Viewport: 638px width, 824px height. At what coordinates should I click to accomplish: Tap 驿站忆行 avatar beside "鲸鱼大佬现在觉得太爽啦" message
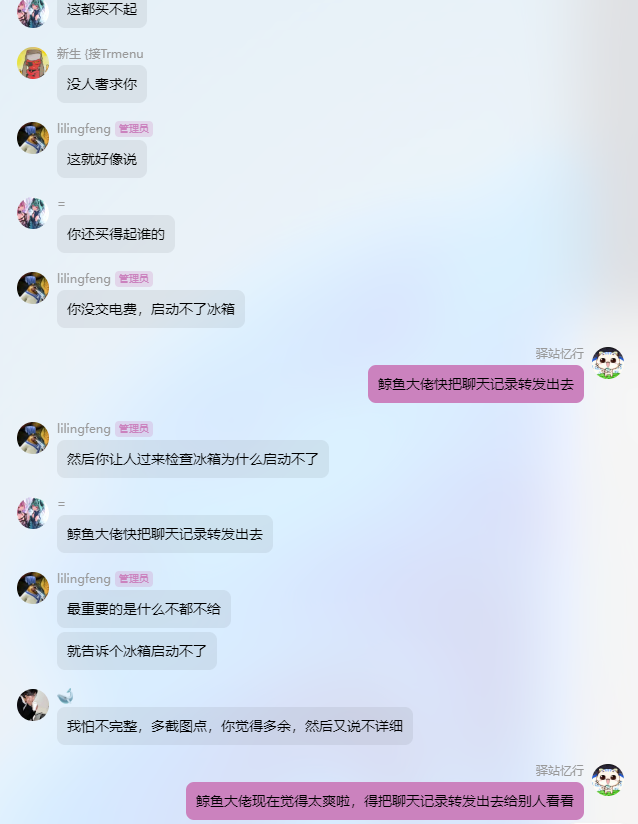pyautogui.click(x=607, y=780)
